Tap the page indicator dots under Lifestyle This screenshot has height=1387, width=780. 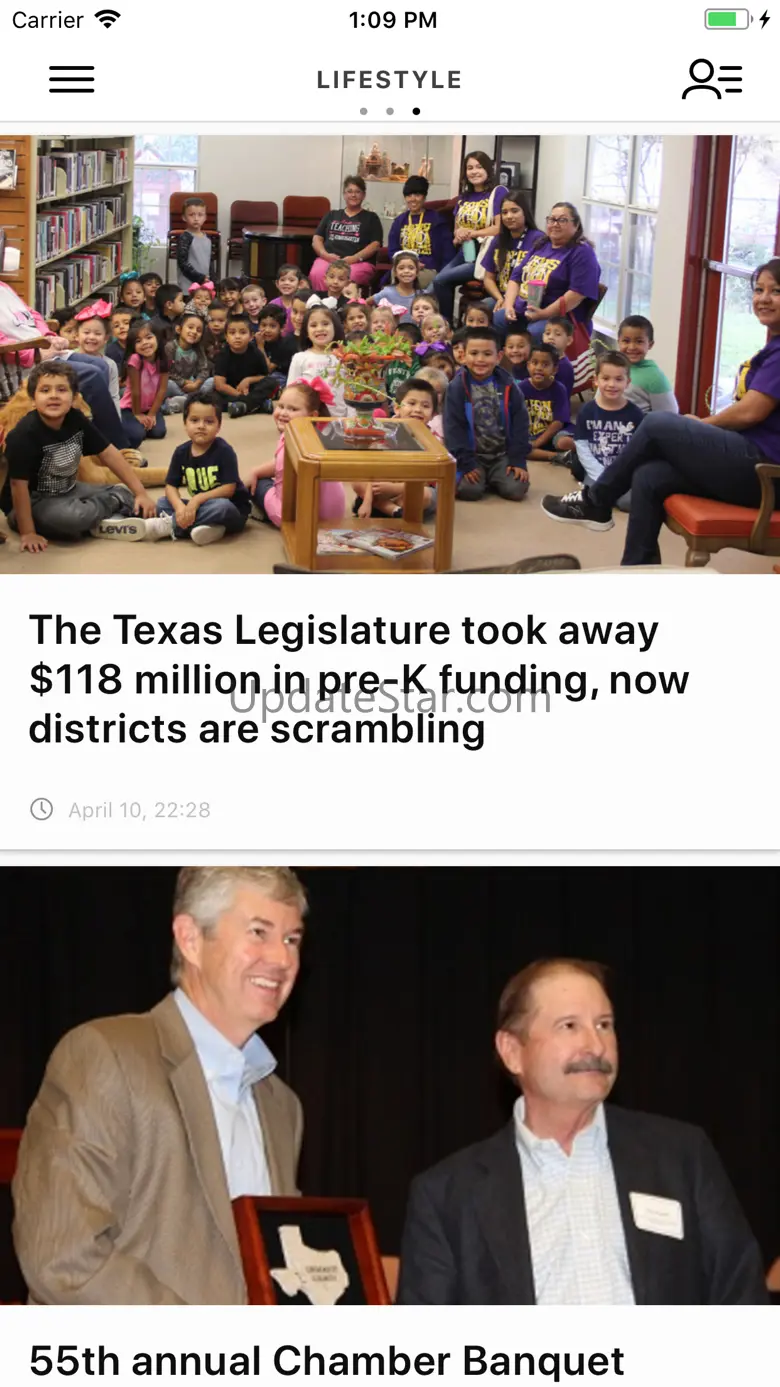[x=390, y=111]
